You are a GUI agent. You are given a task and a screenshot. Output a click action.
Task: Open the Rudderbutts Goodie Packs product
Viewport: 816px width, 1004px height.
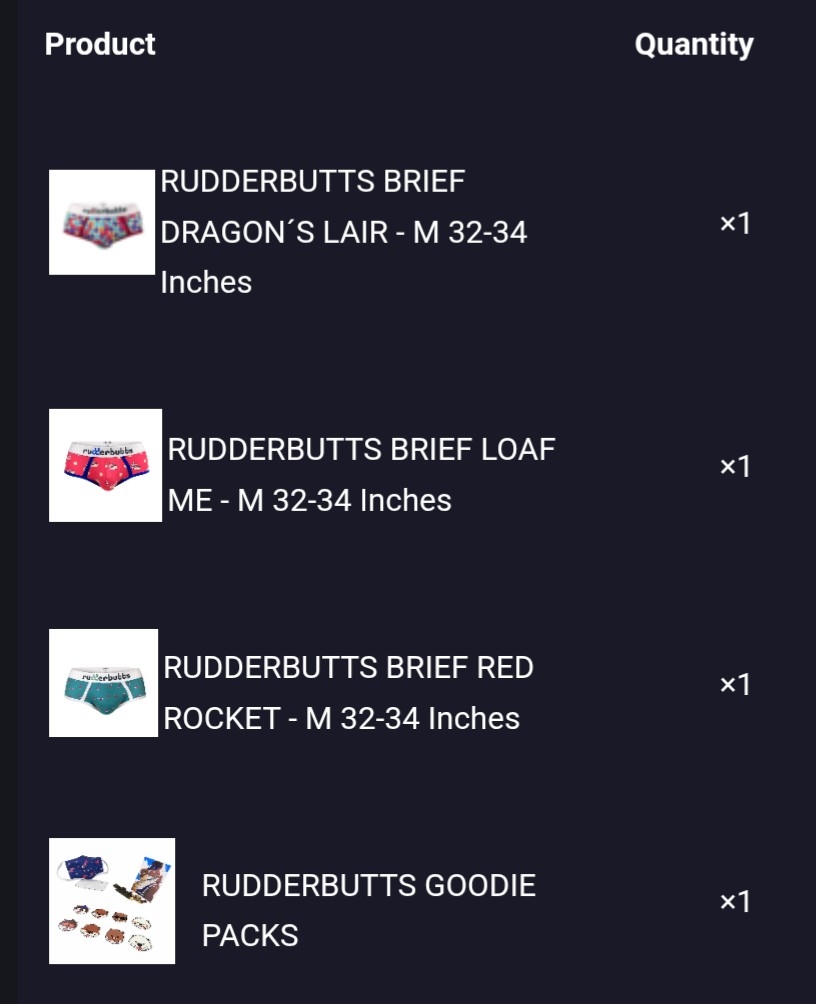tap(368, 910)
